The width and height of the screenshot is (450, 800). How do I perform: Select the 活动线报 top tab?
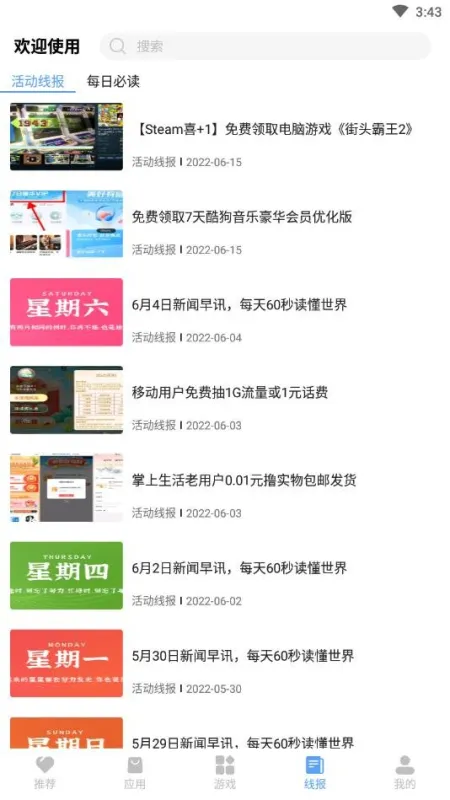[38, 81]
